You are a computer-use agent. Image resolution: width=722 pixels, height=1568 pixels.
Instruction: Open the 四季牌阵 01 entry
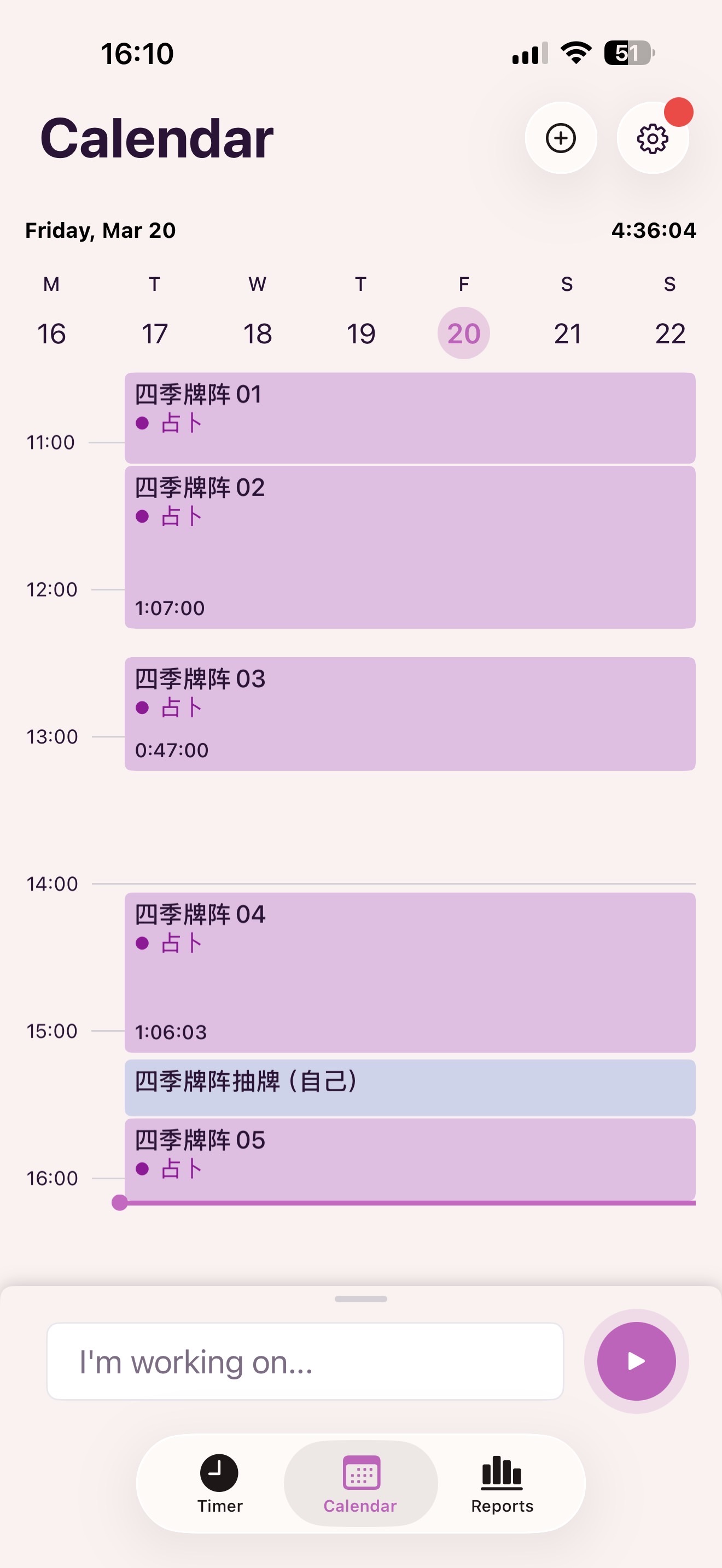point(410,418)
